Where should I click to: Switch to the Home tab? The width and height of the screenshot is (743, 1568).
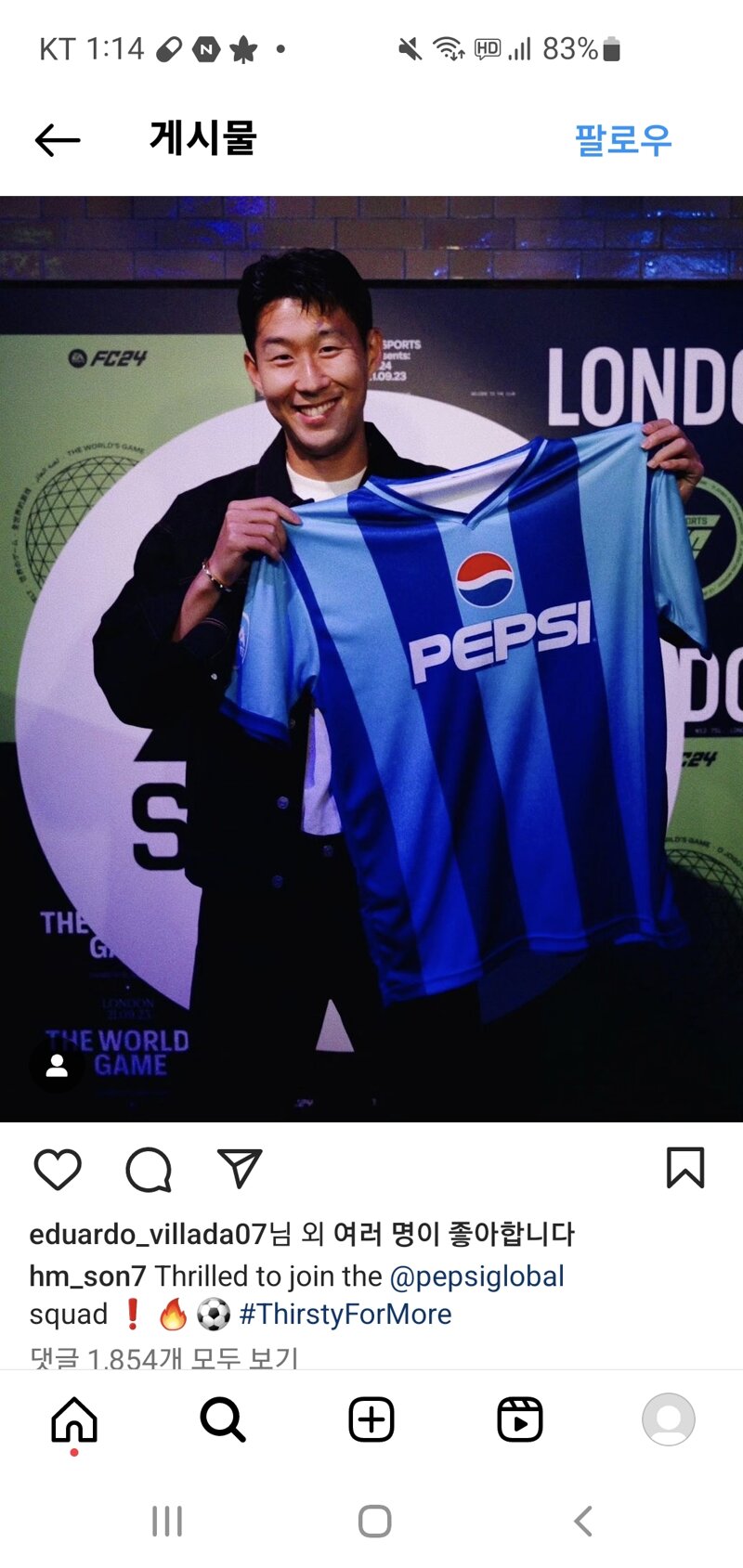point(74,1419)
